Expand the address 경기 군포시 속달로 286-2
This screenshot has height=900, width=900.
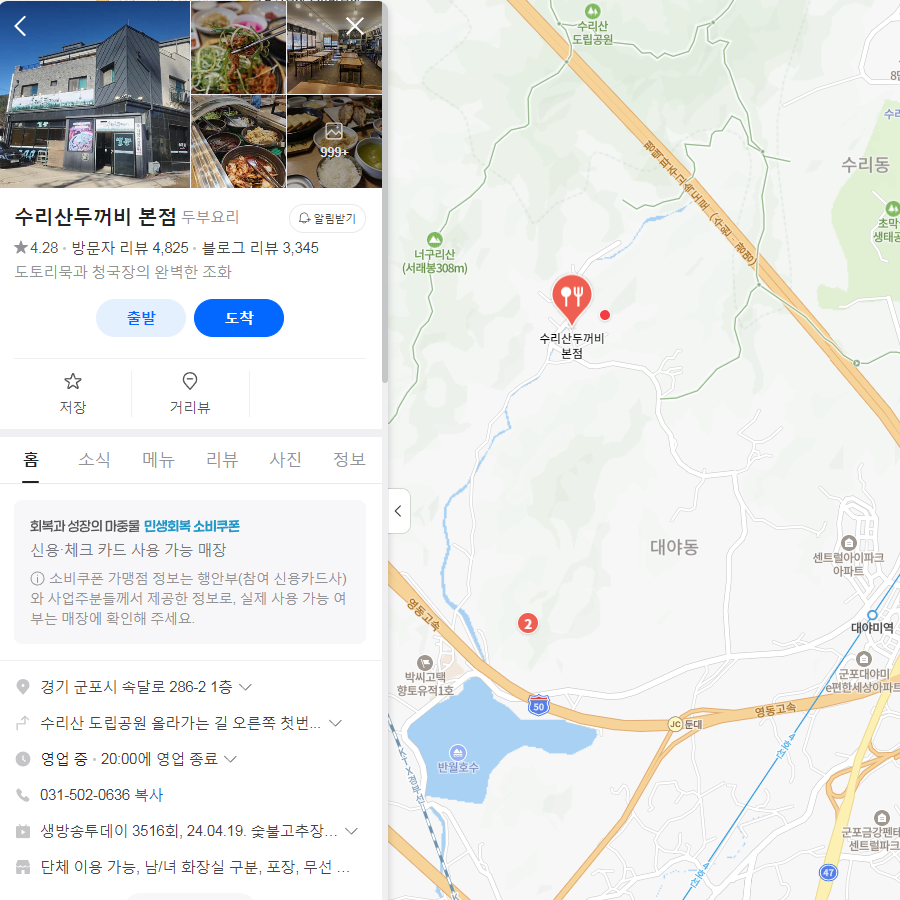(245, 687)
